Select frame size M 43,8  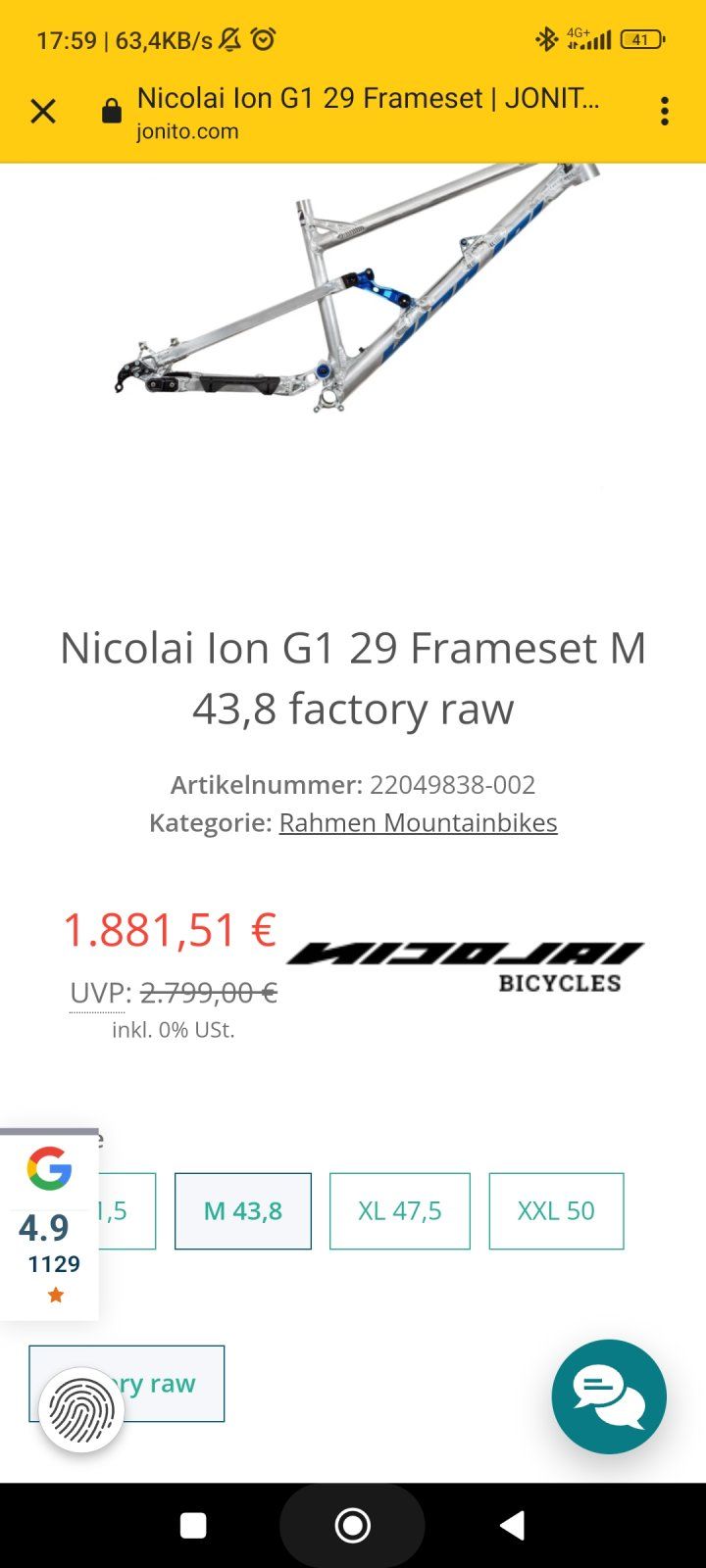pos(243,1211)
